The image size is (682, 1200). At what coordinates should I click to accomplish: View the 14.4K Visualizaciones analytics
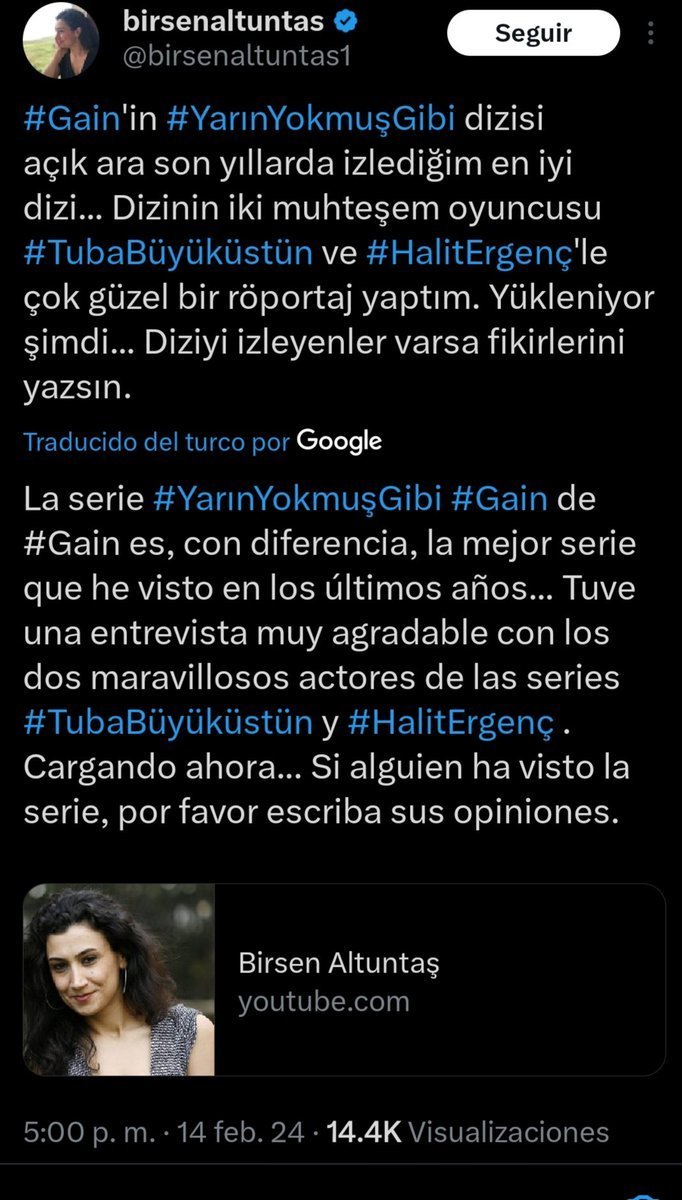click(x=467, y=1131)
